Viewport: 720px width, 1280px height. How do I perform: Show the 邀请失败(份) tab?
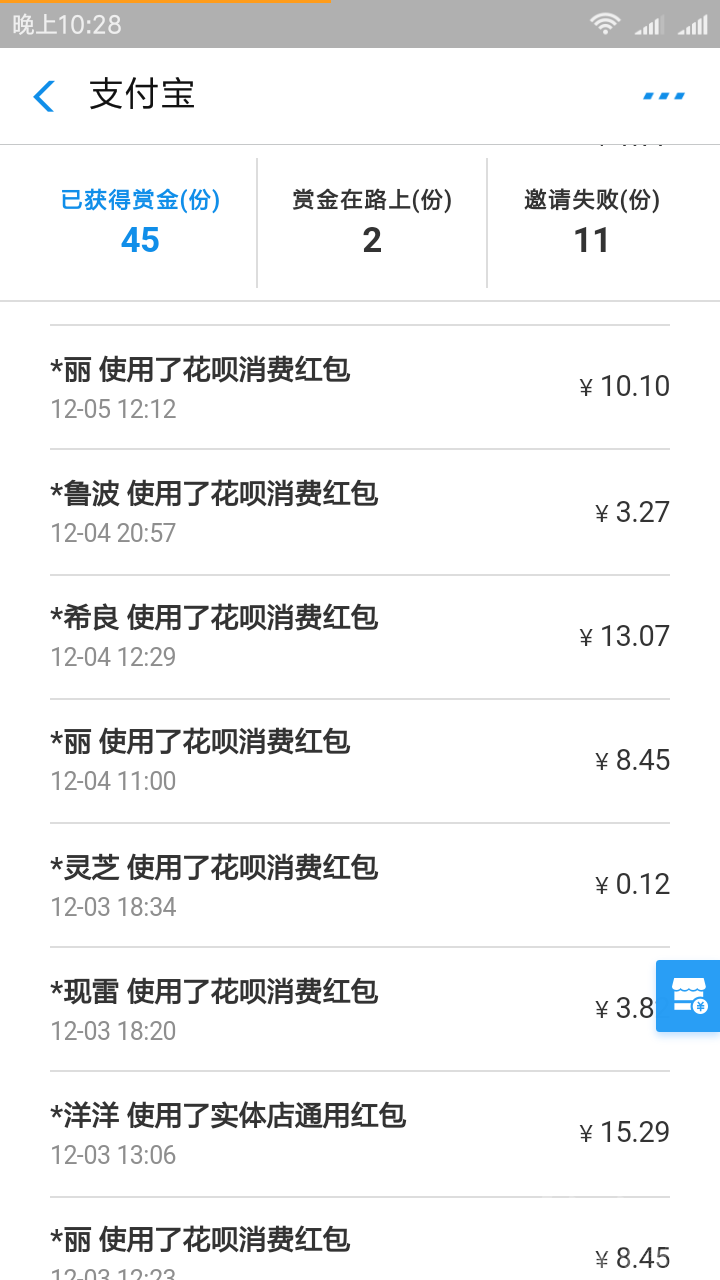[x=592, y=222]
